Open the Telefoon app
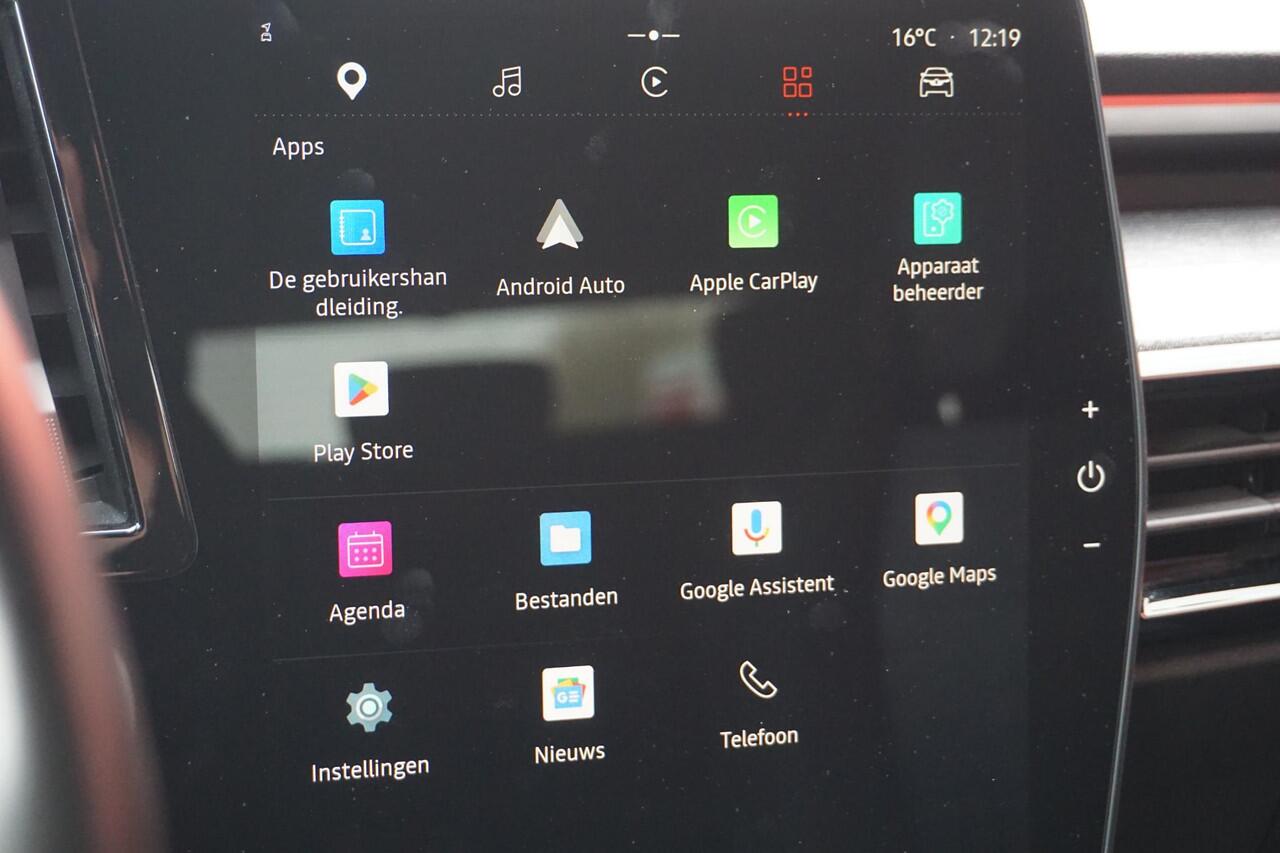This screenshot has width=1280, height=853. (758, 681)
